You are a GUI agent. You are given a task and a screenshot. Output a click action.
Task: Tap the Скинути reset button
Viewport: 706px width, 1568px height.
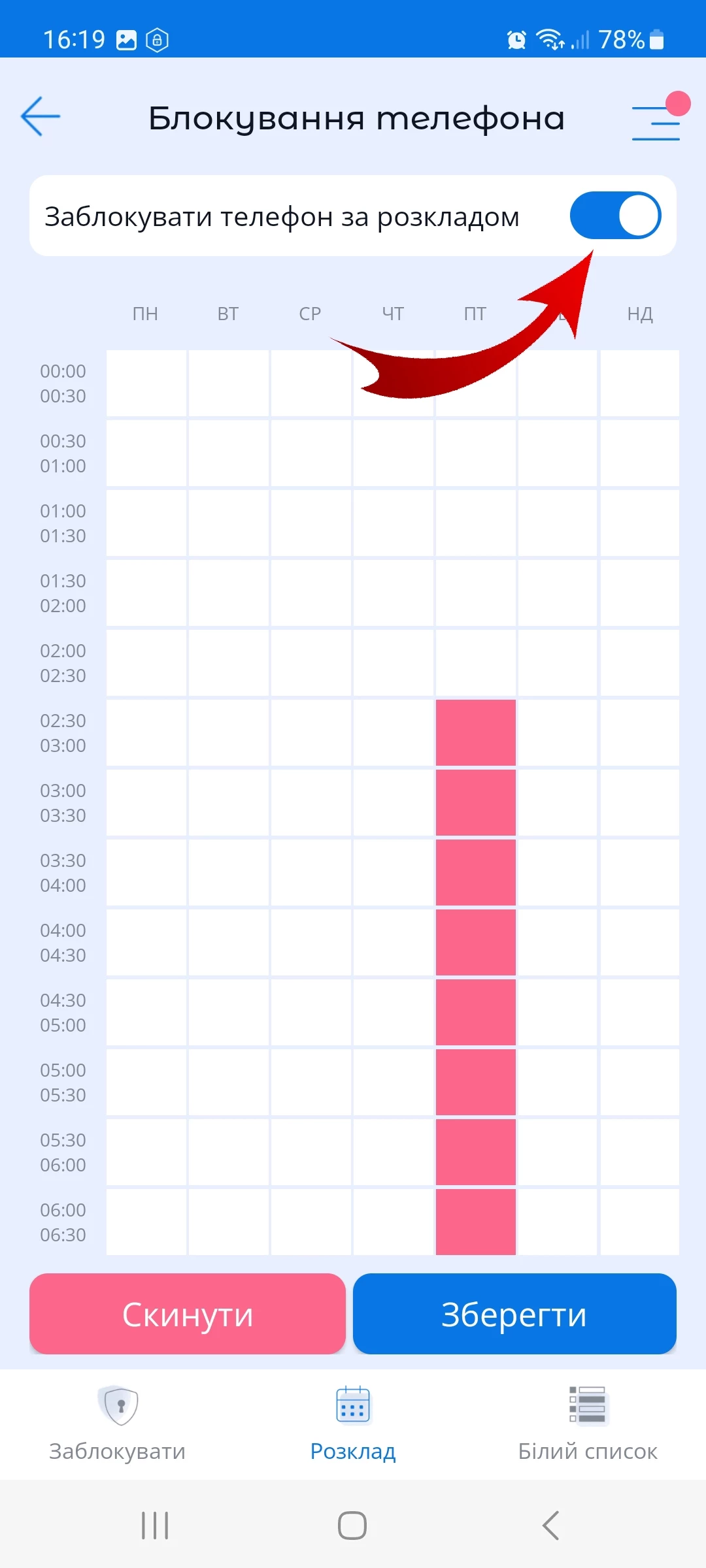point(187,1314)
